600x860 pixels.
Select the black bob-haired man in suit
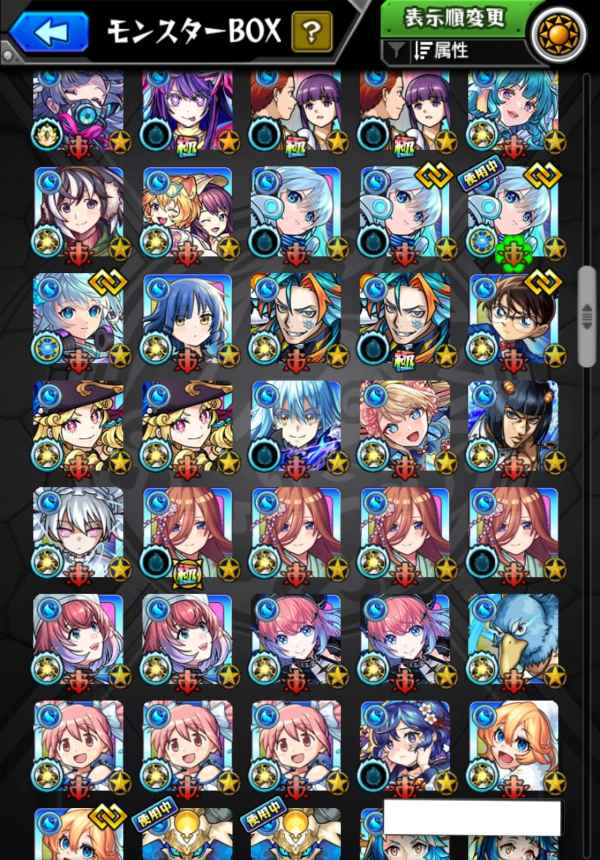[513, 423]
